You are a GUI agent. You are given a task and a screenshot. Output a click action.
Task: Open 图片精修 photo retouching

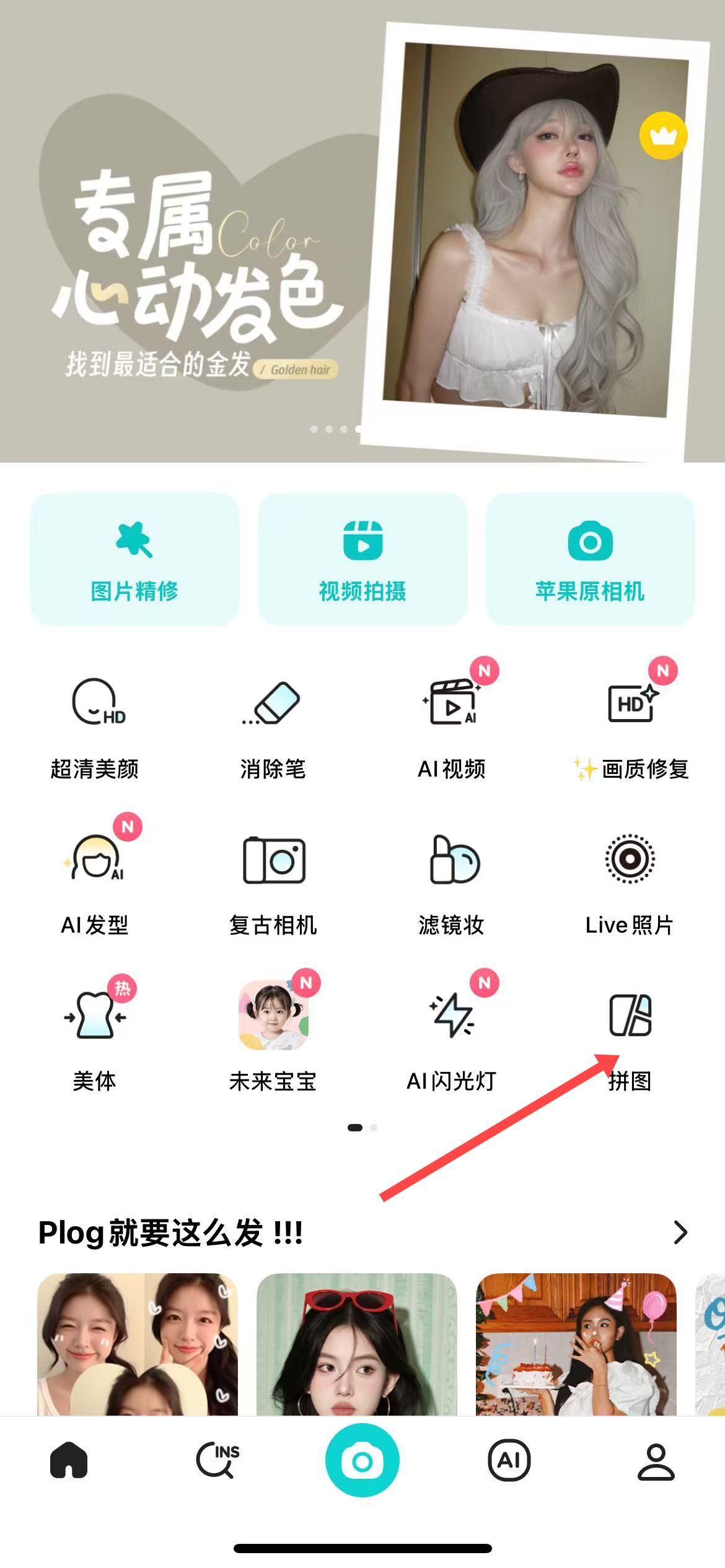click(134, 559)
